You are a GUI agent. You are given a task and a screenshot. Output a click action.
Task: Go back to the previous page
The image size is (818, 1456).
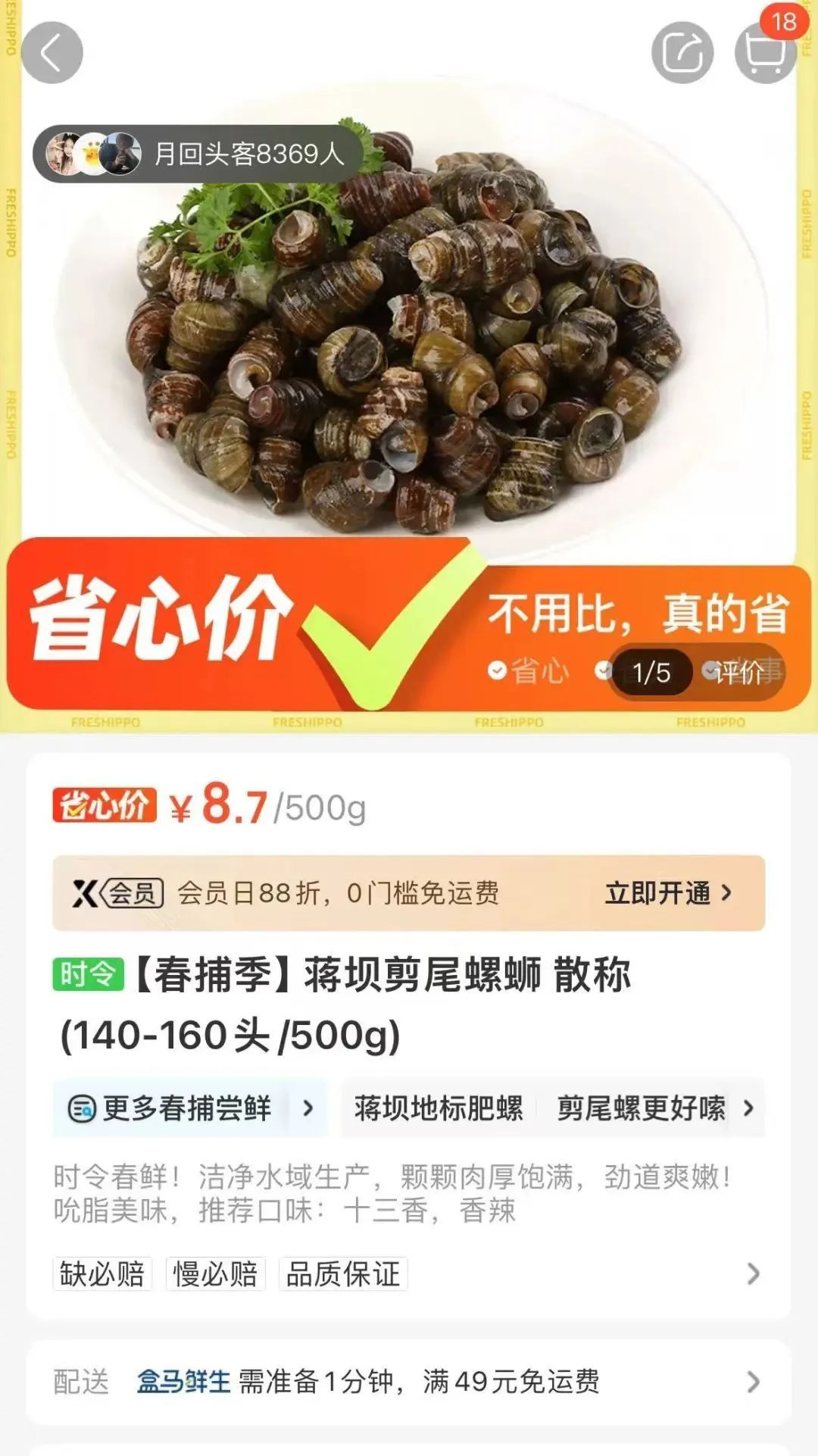coord(52,53)
